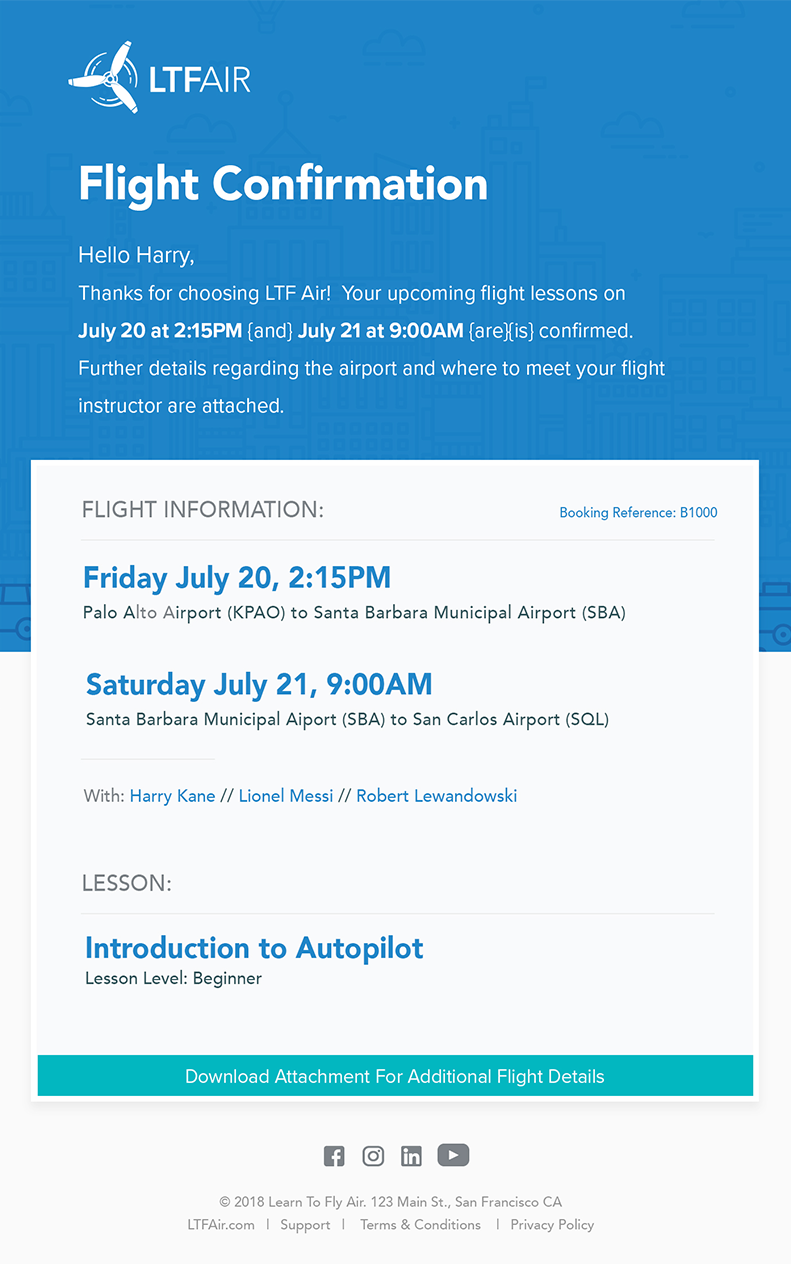Open the Privacy Policy link
The height and width of the screenshot is (1264, 791).
coord(552,1224)
